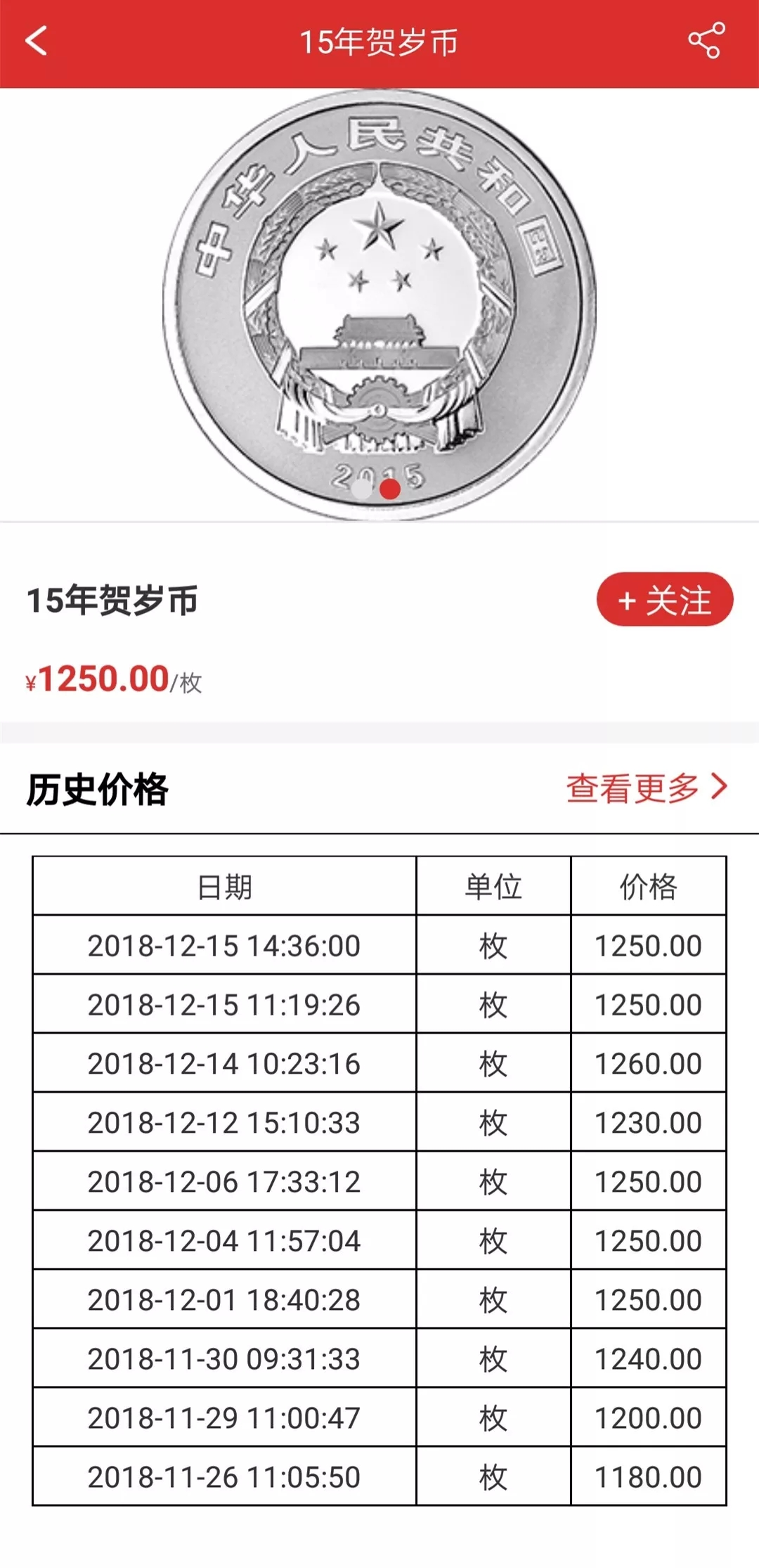Open 查看更多 price history
The width and height of the screenshot is (759, 1568).
pos(647,788)
